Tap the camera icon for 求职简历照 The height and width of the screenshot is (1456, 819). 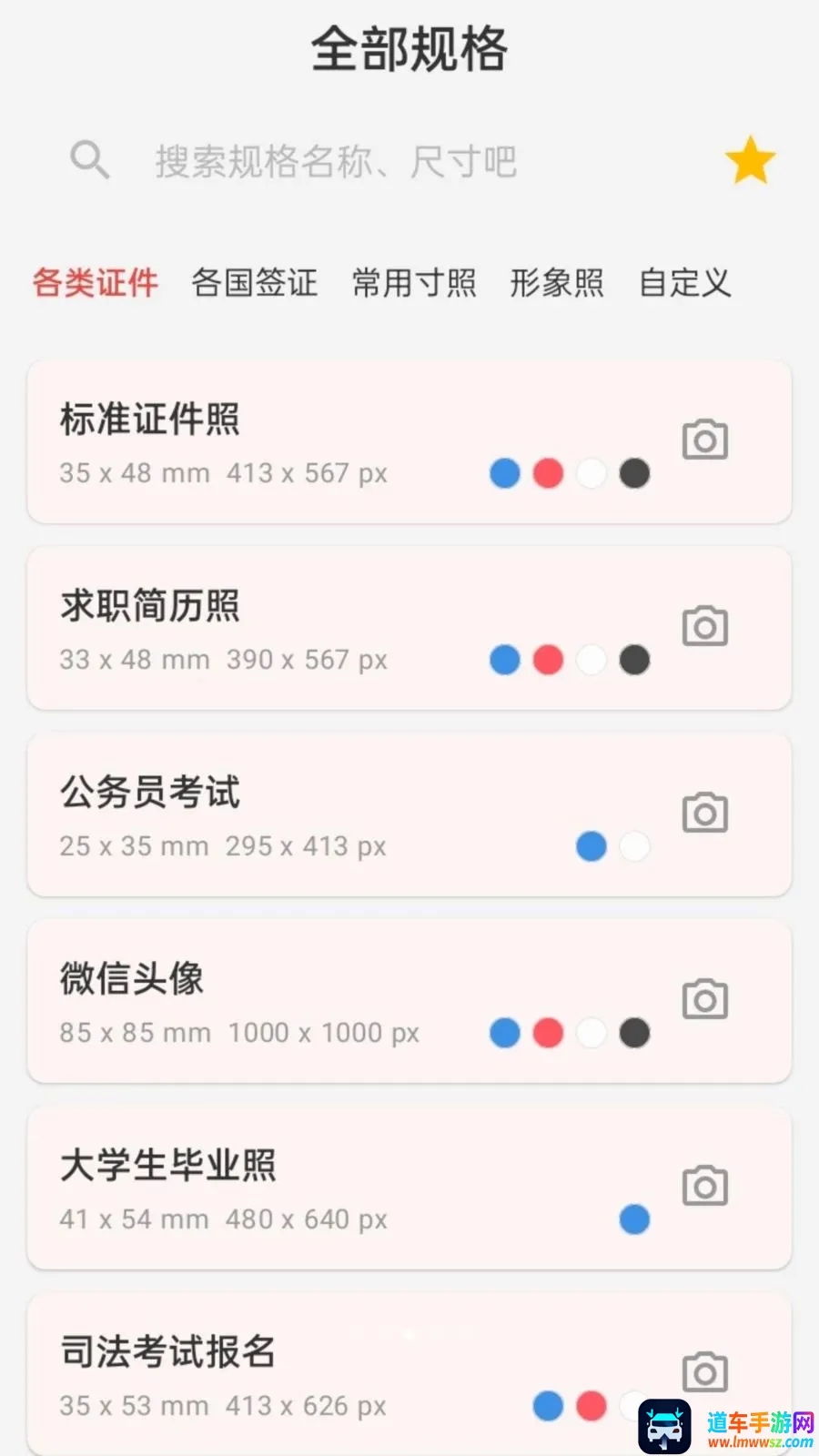(705, 626)
